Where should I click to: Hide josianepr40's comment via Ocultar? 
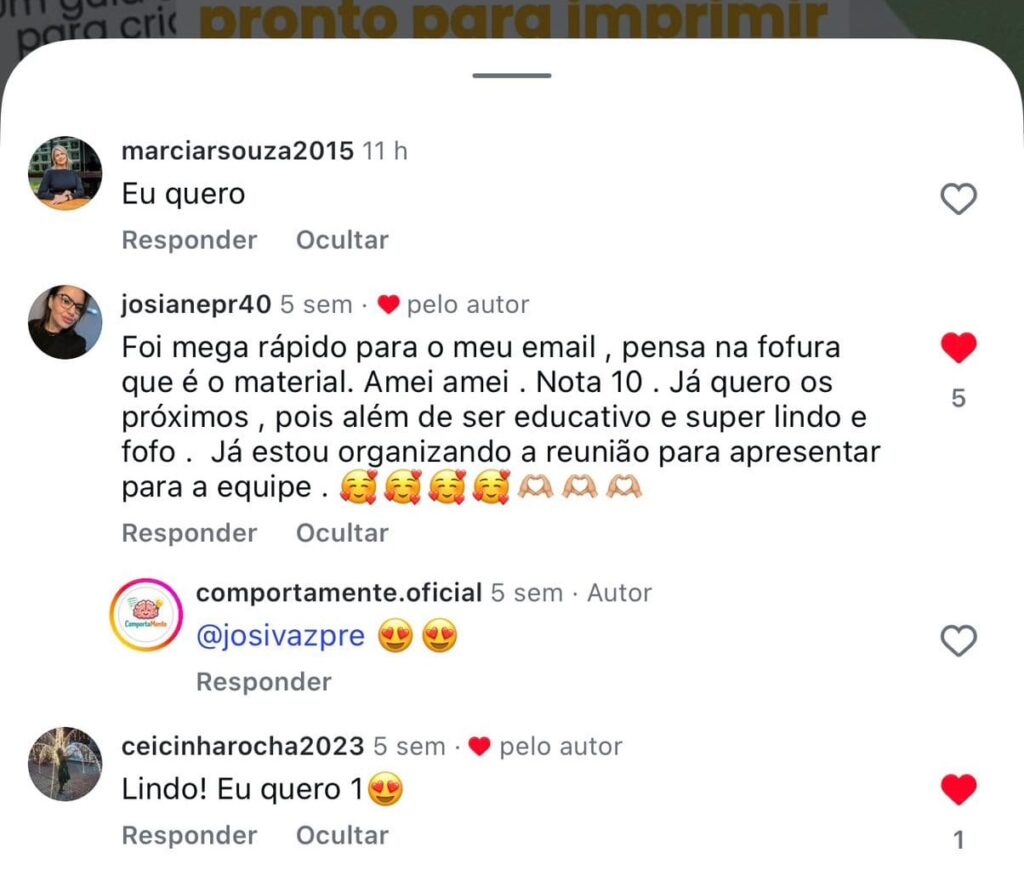click(342, 533)
